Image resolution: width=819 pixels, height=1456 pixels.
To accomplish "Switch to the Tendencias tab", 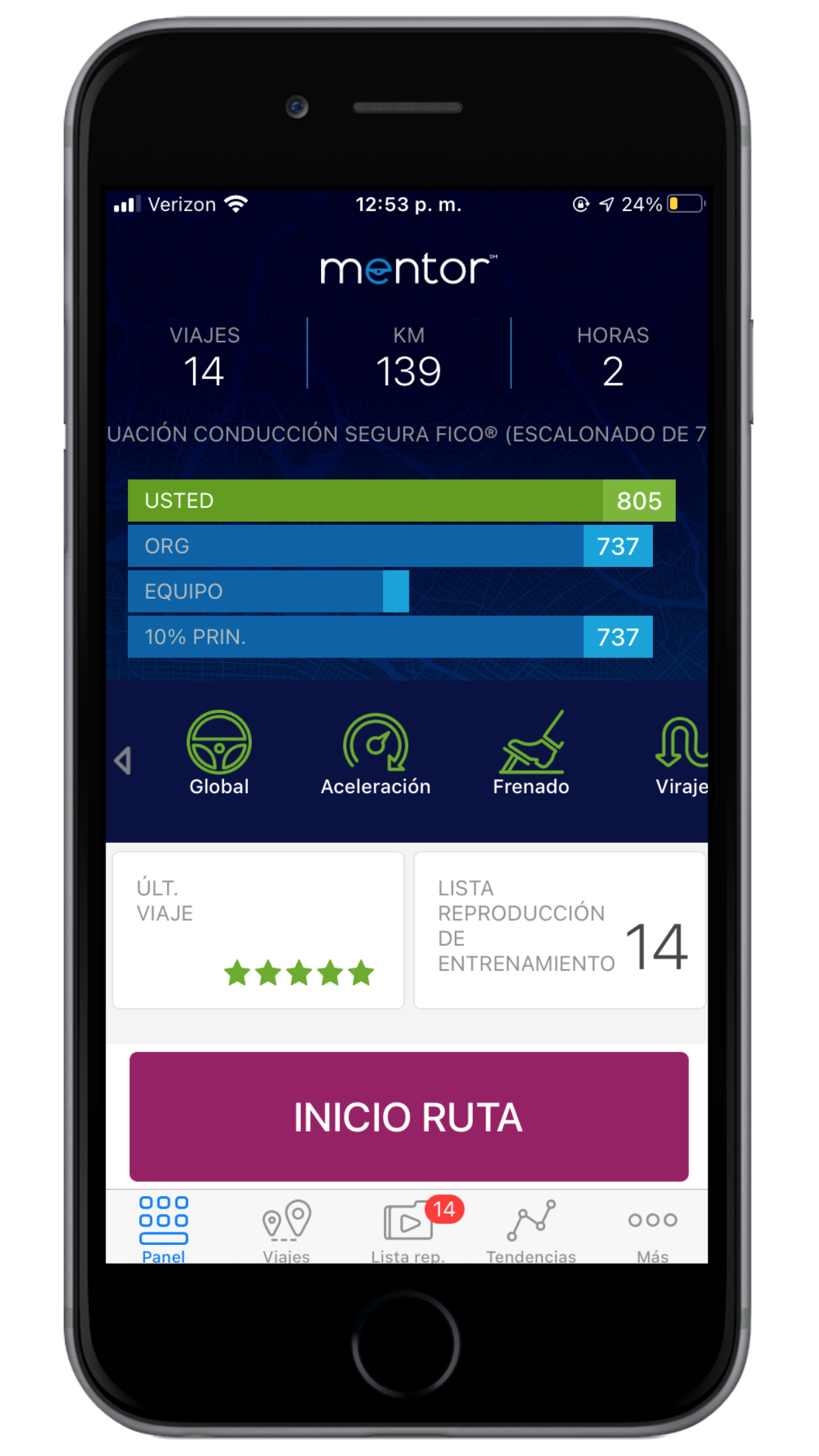I will pyautogui.click(x=531, y=1228).
